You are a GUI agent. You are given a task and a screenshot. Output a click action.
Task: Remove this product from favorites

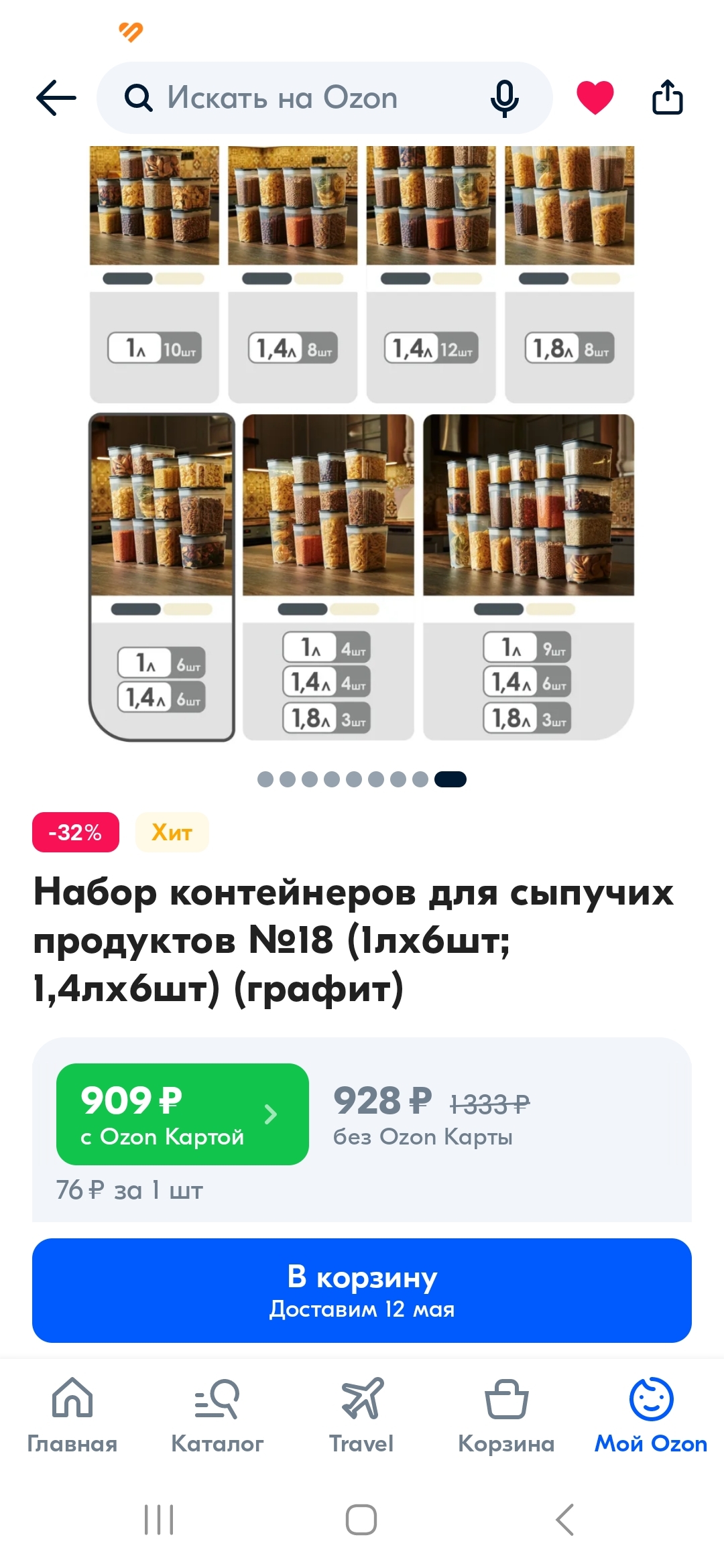[x=595, y=98]
